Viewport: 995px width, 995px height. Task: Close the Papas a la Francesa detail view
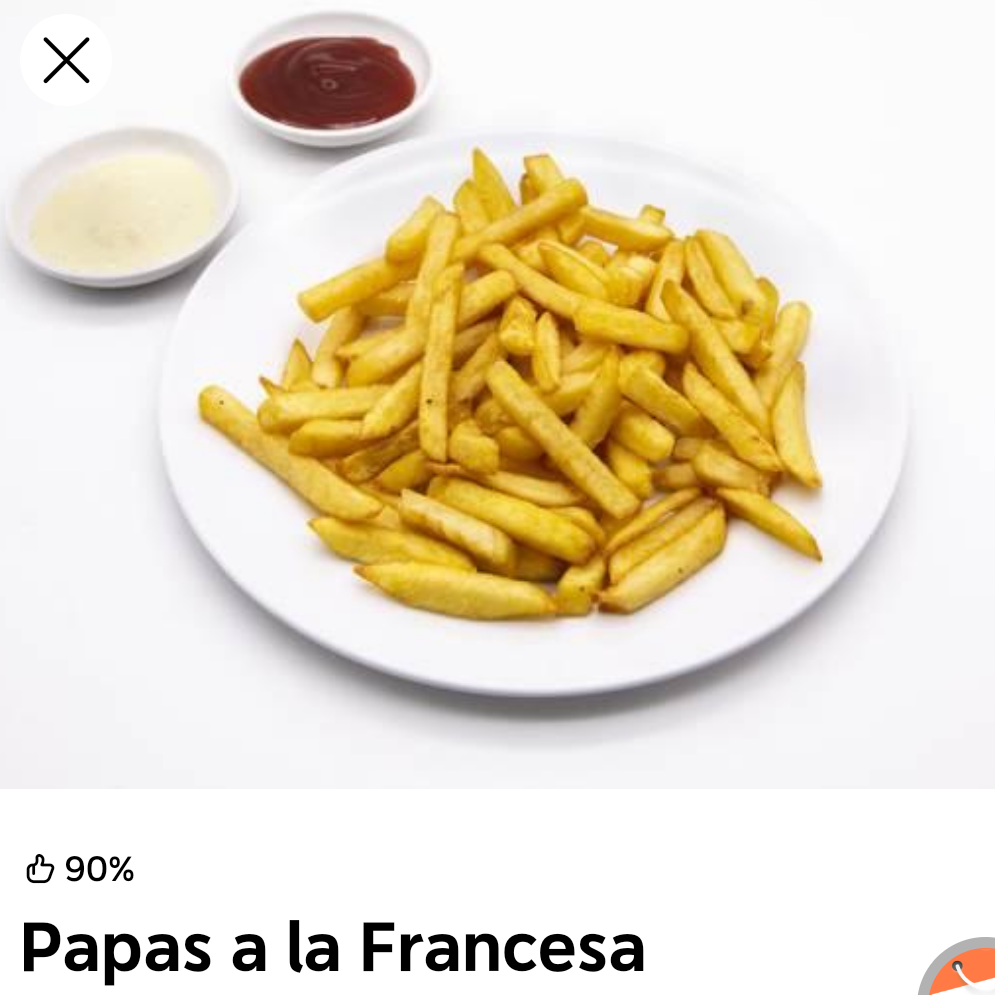click(66, 60)
